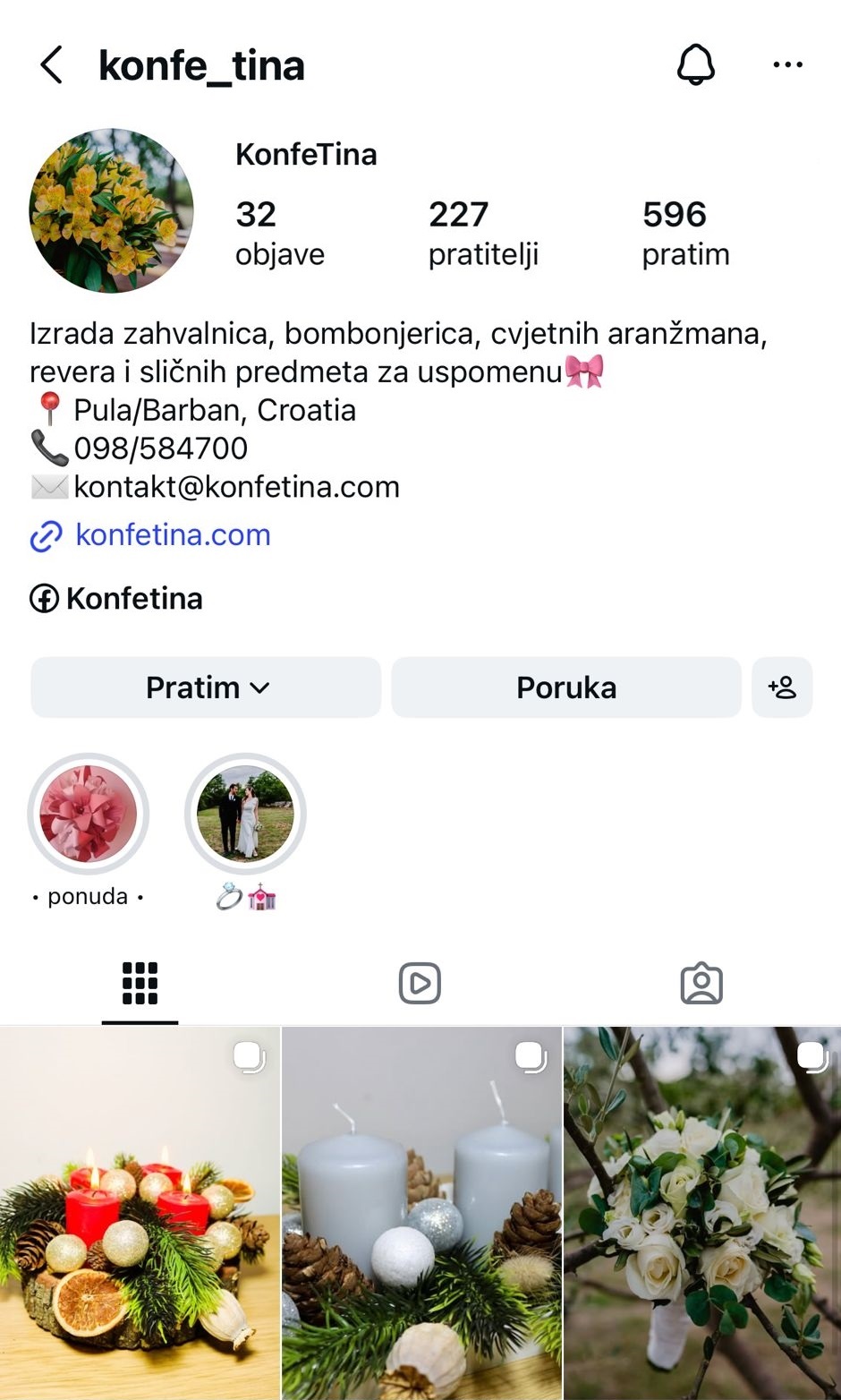Open the grey candles arrangement post

click(x=421, y=1213)
